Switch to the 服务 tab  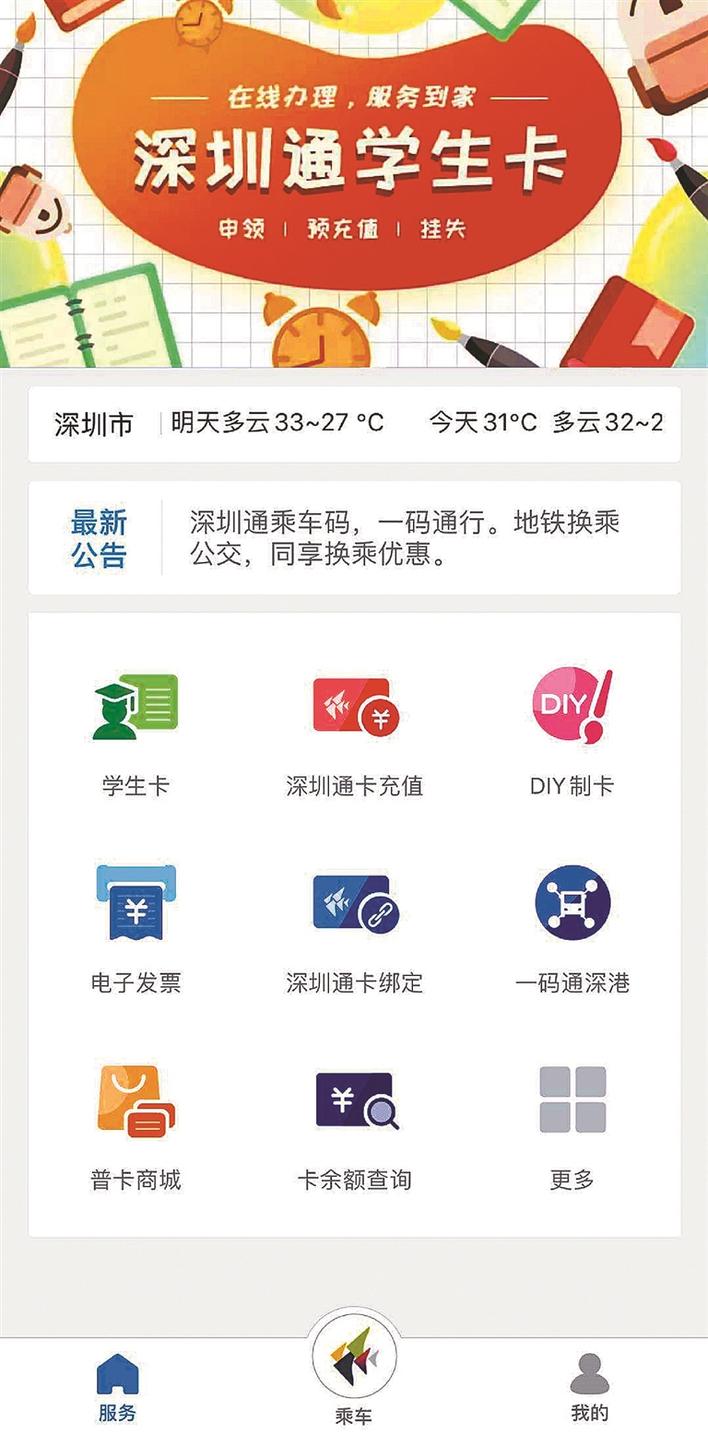pos(117,1389)
